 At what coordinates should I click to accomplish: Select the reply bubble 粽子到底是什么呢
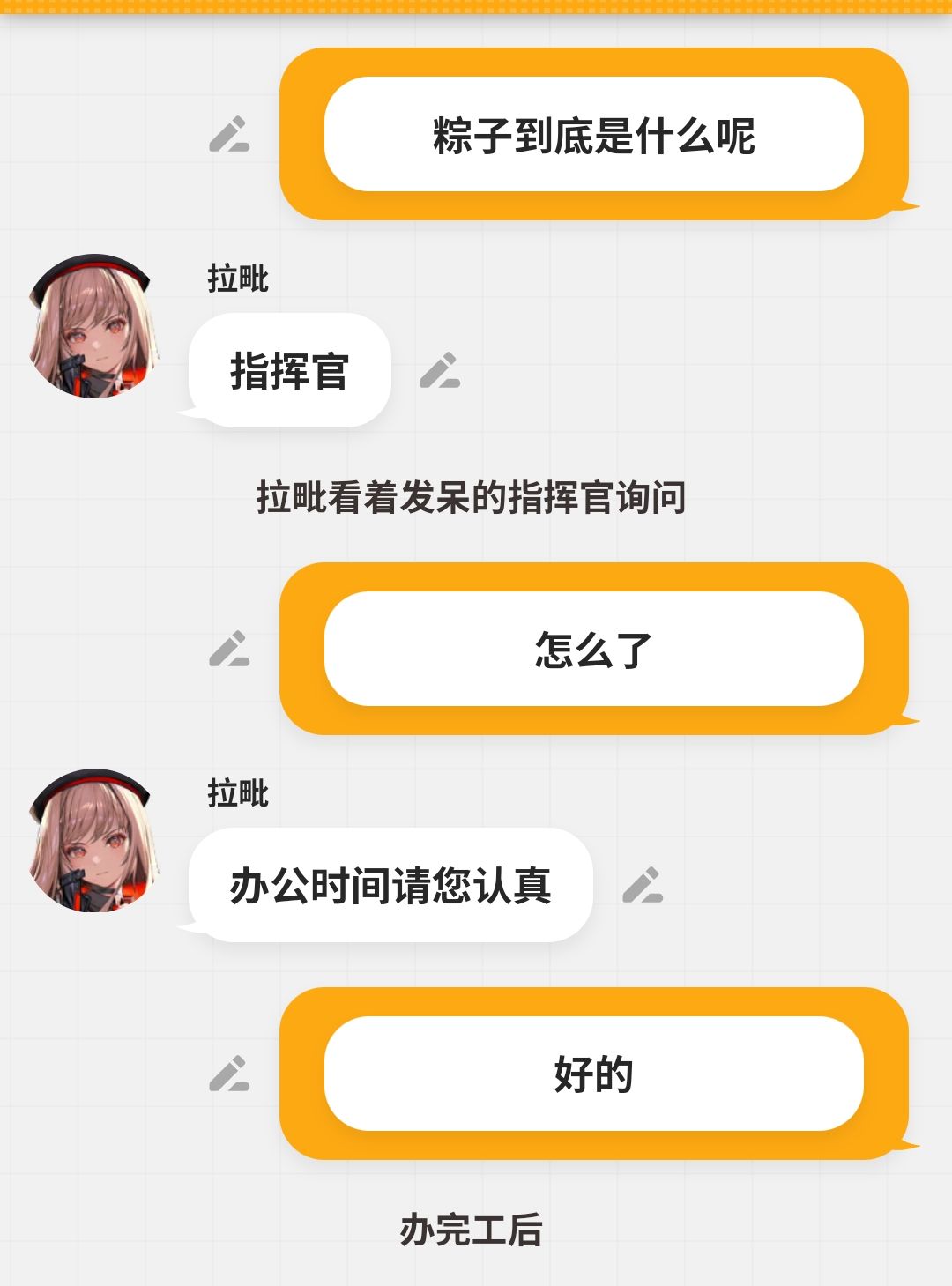point(593,134)
